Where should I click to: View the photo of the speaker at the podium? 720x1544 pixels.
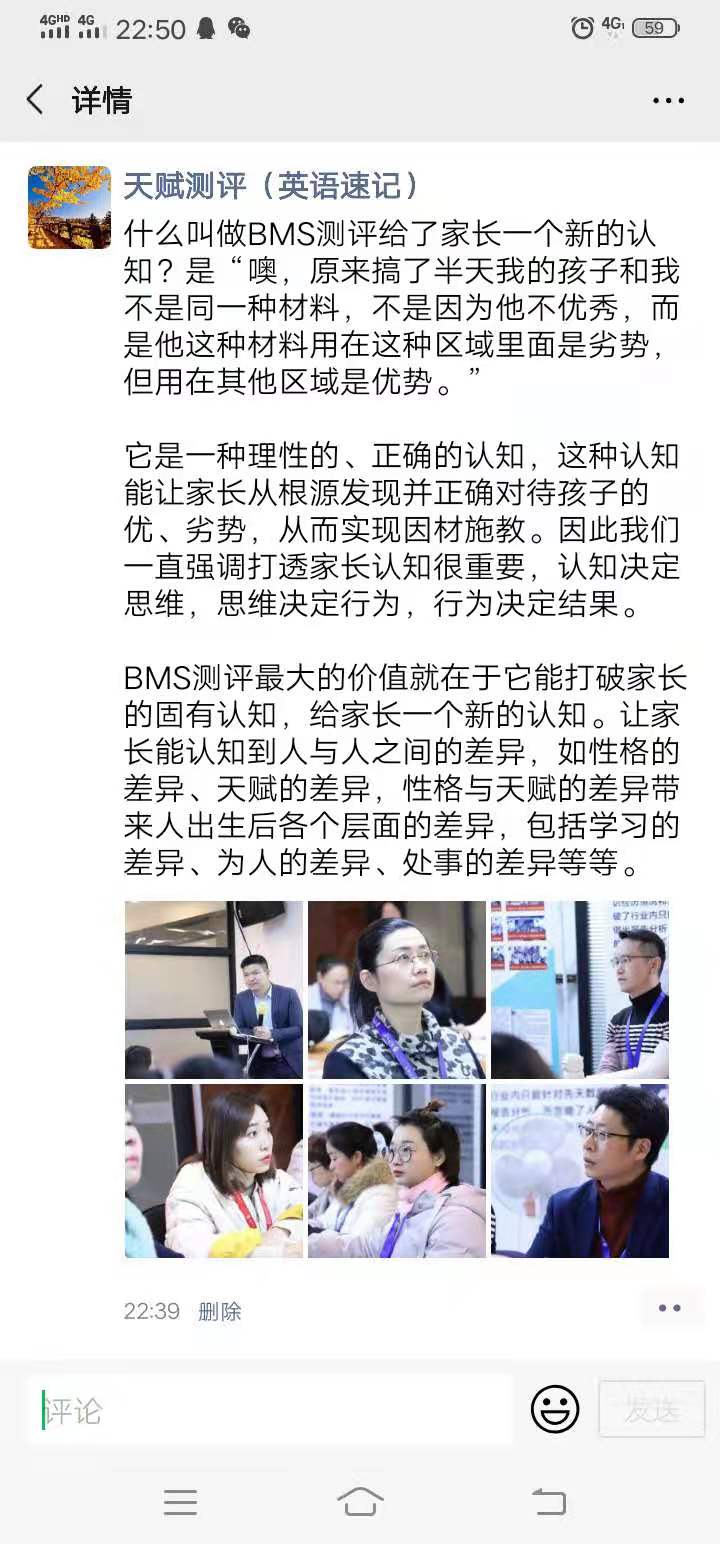(x=214, y=989)
